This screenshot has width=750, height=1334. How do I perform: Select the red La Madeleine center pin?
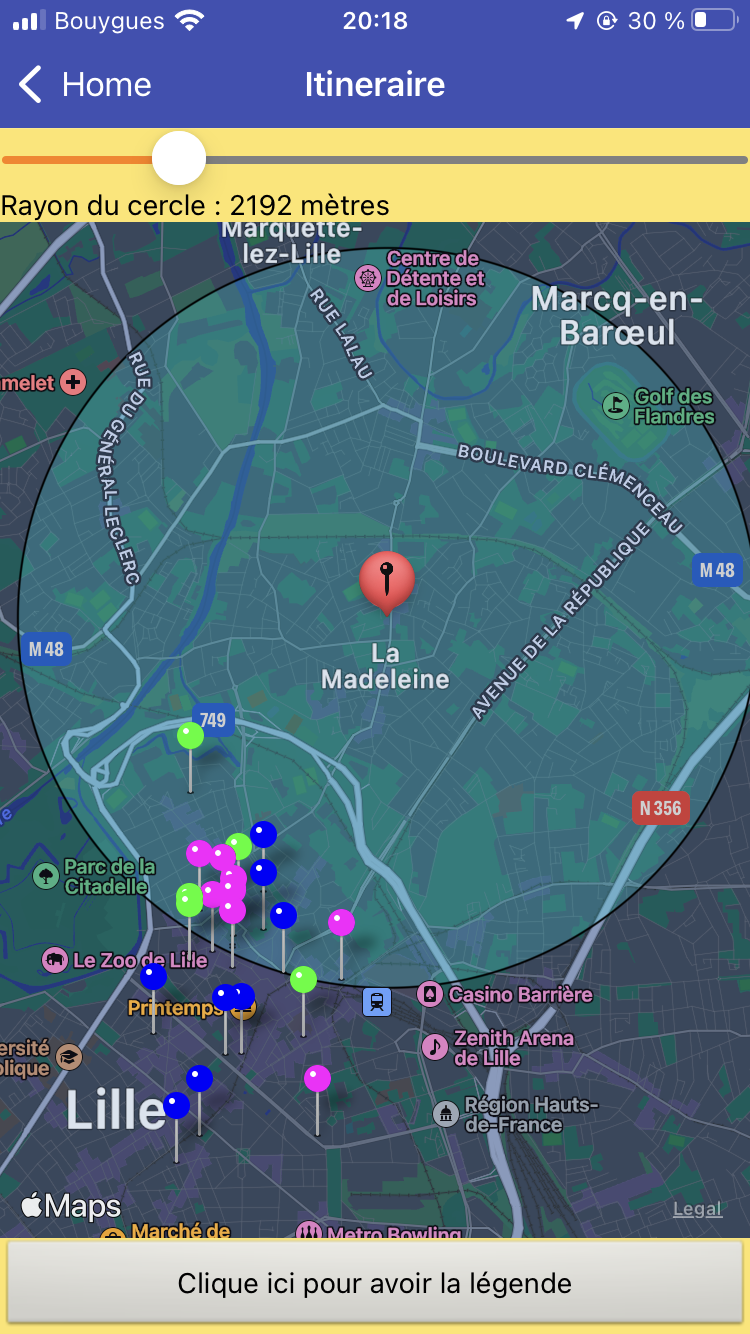coord(387,582)
